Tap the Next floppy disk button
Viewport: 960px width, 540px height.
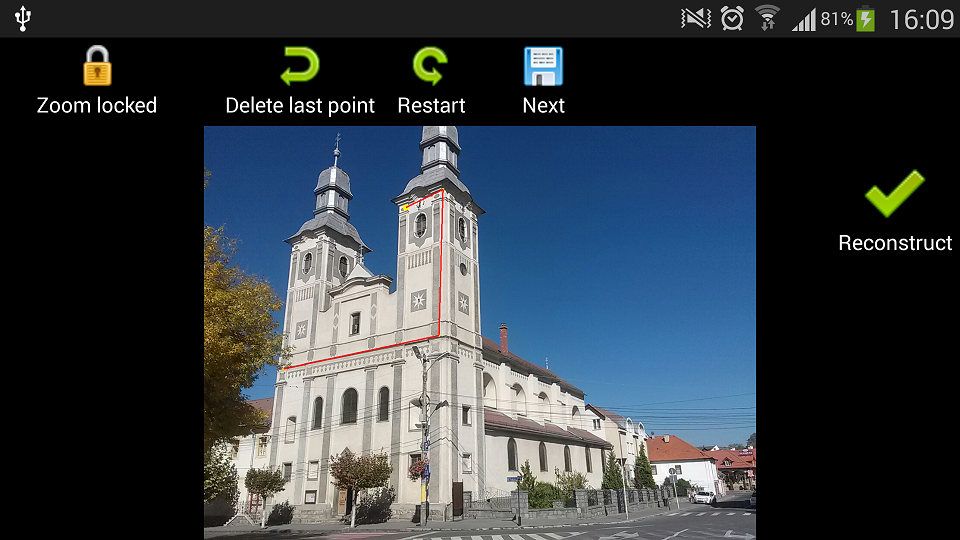(x=544, y=67)
